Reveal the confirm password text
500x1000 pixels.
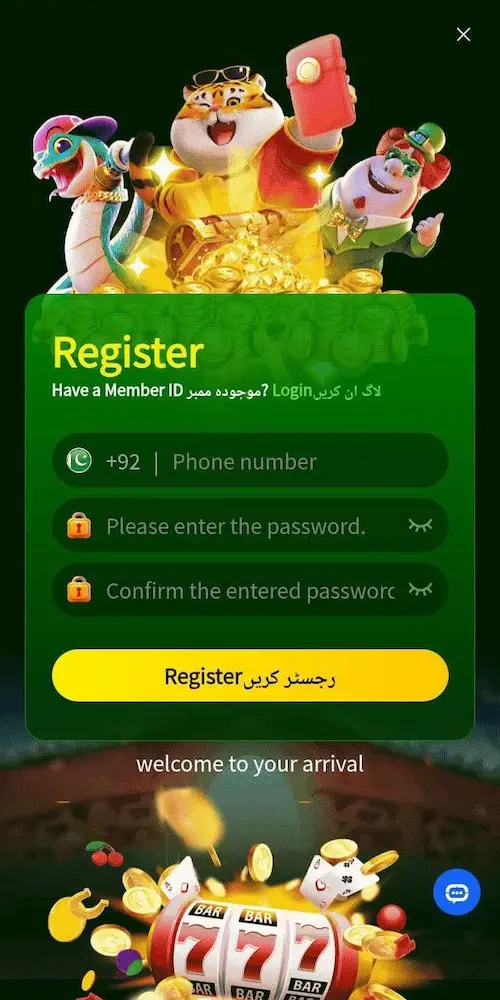click(420, 590)
